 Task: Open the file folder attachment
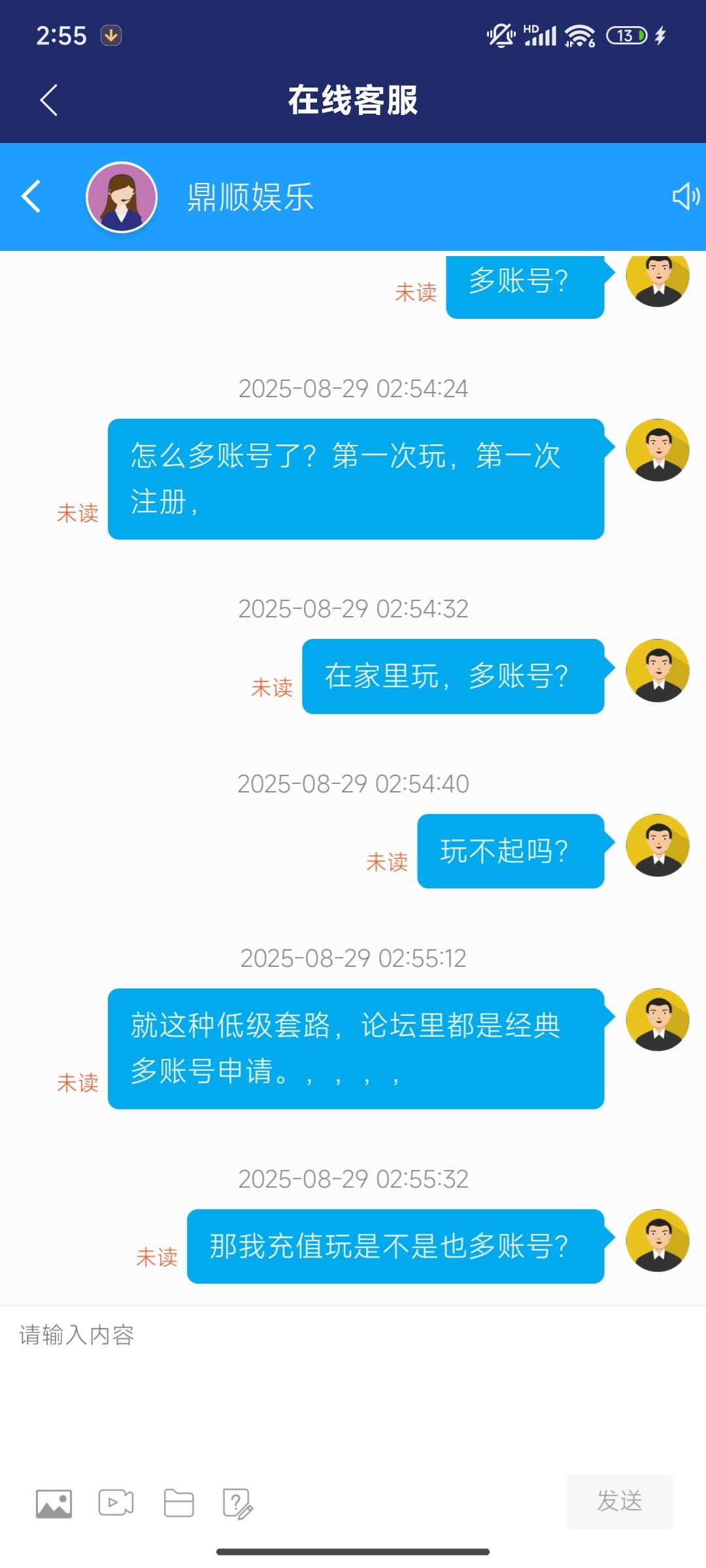click(x=178, y=1503)
